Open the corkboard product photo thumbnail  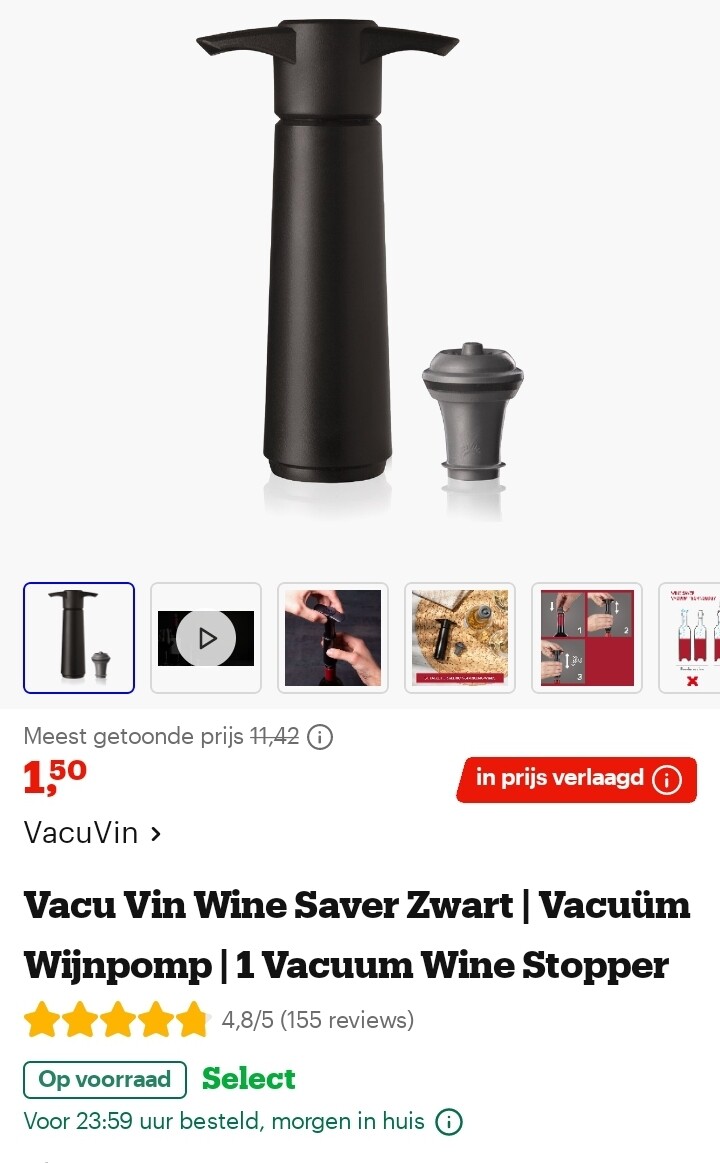459,637
